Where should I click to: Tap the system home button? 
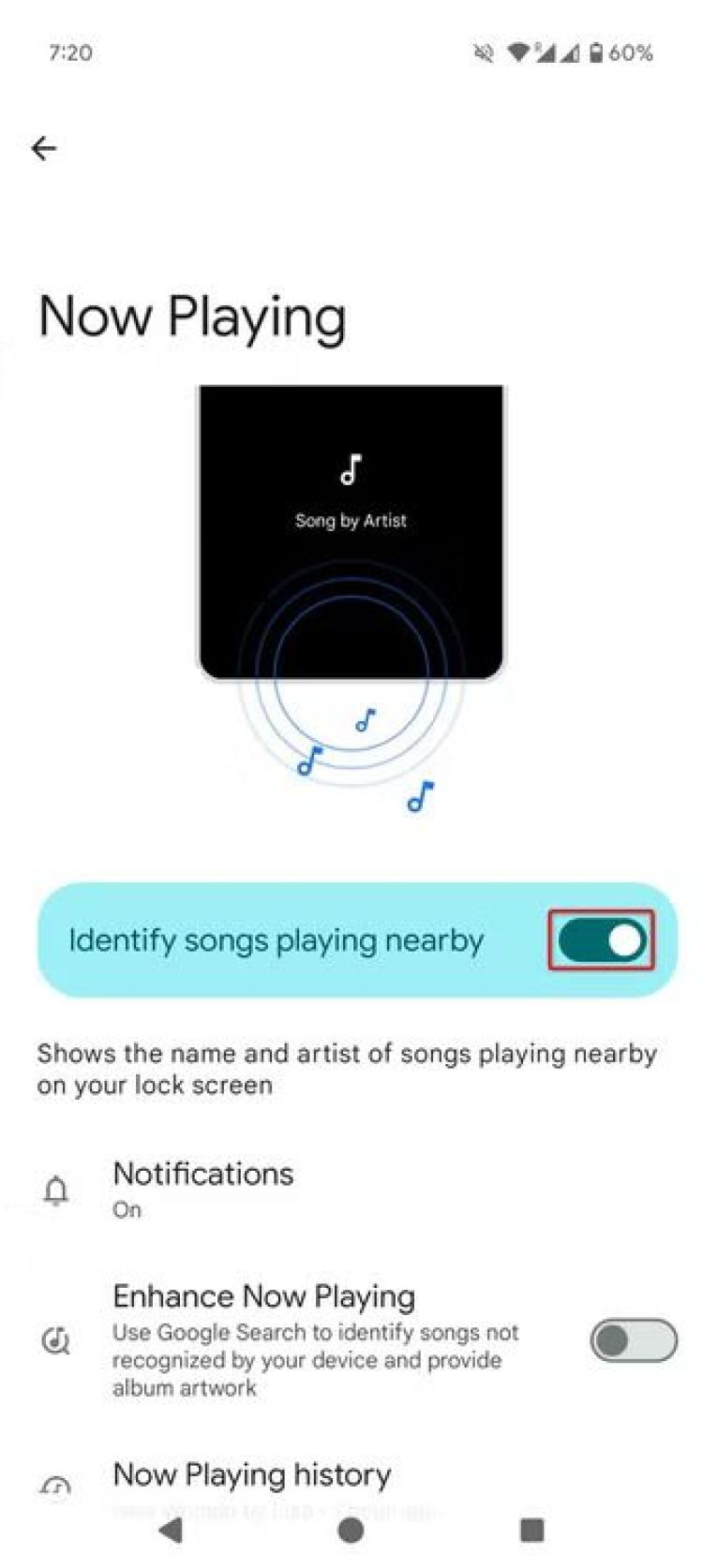pos(351,1530)
